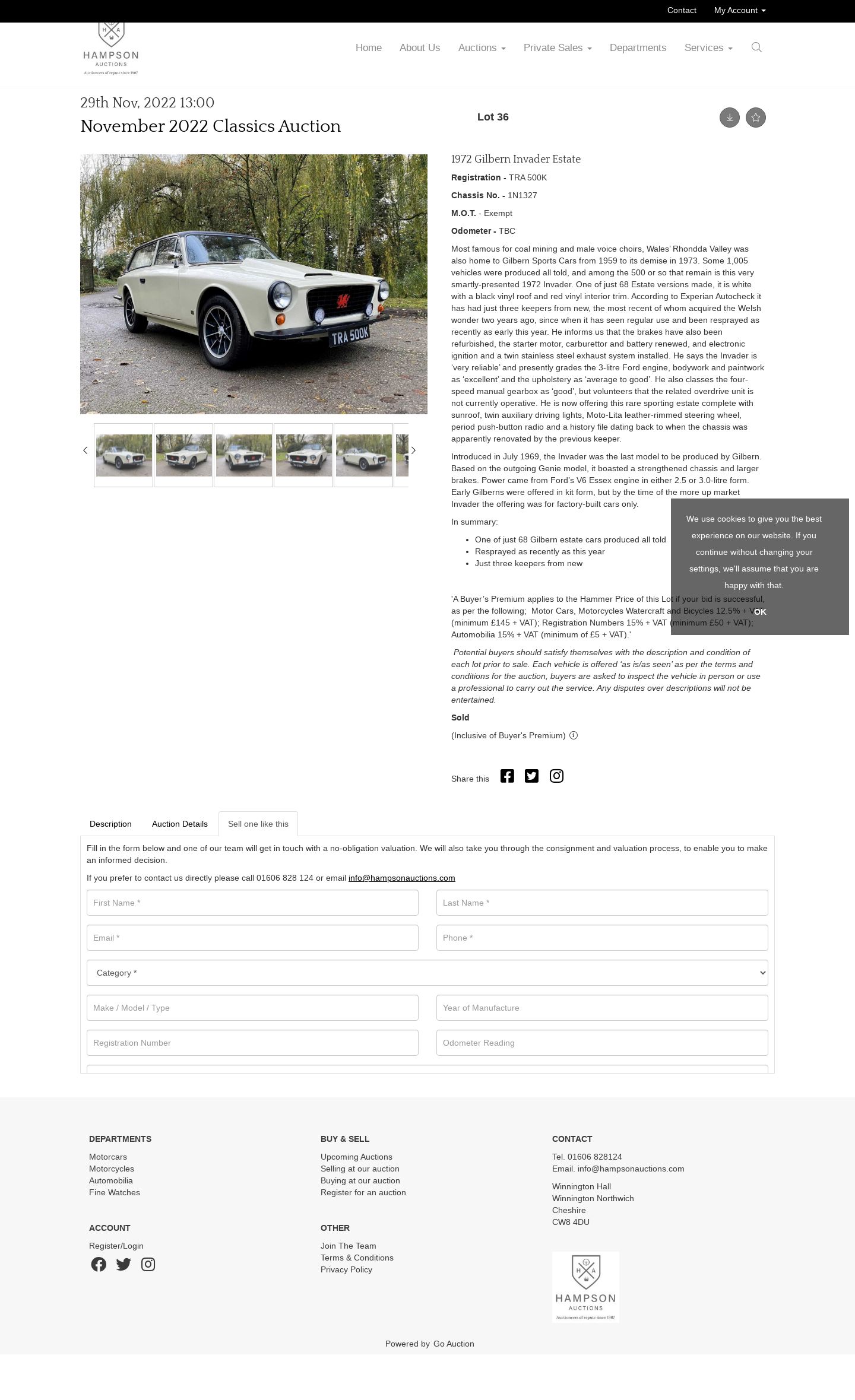This screenshot has height=1400, width=855.
Task: Open the Contact link in top bar
Action: [682, 11]
